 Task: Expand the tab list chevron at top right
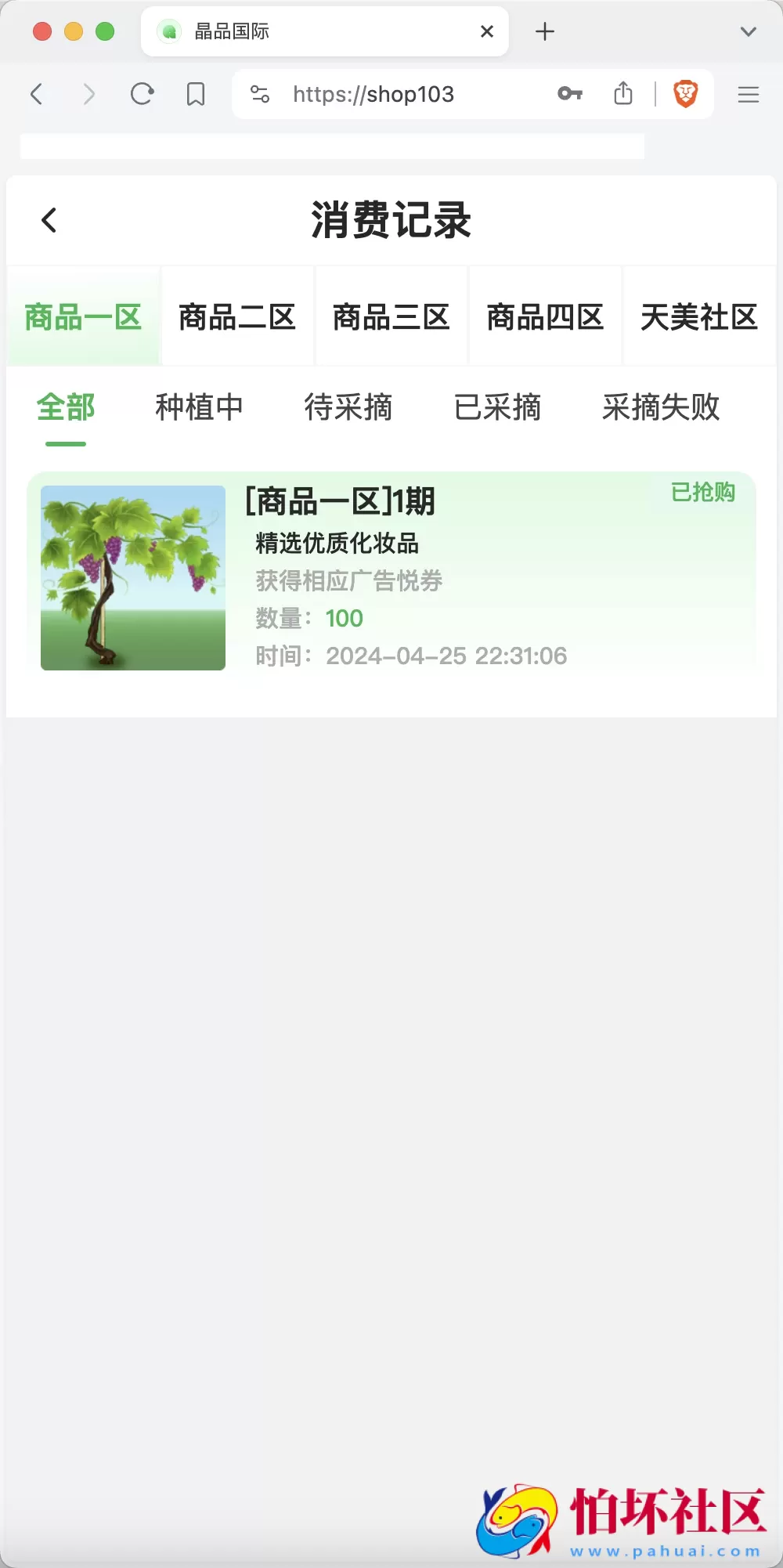(x=749, y=31)
